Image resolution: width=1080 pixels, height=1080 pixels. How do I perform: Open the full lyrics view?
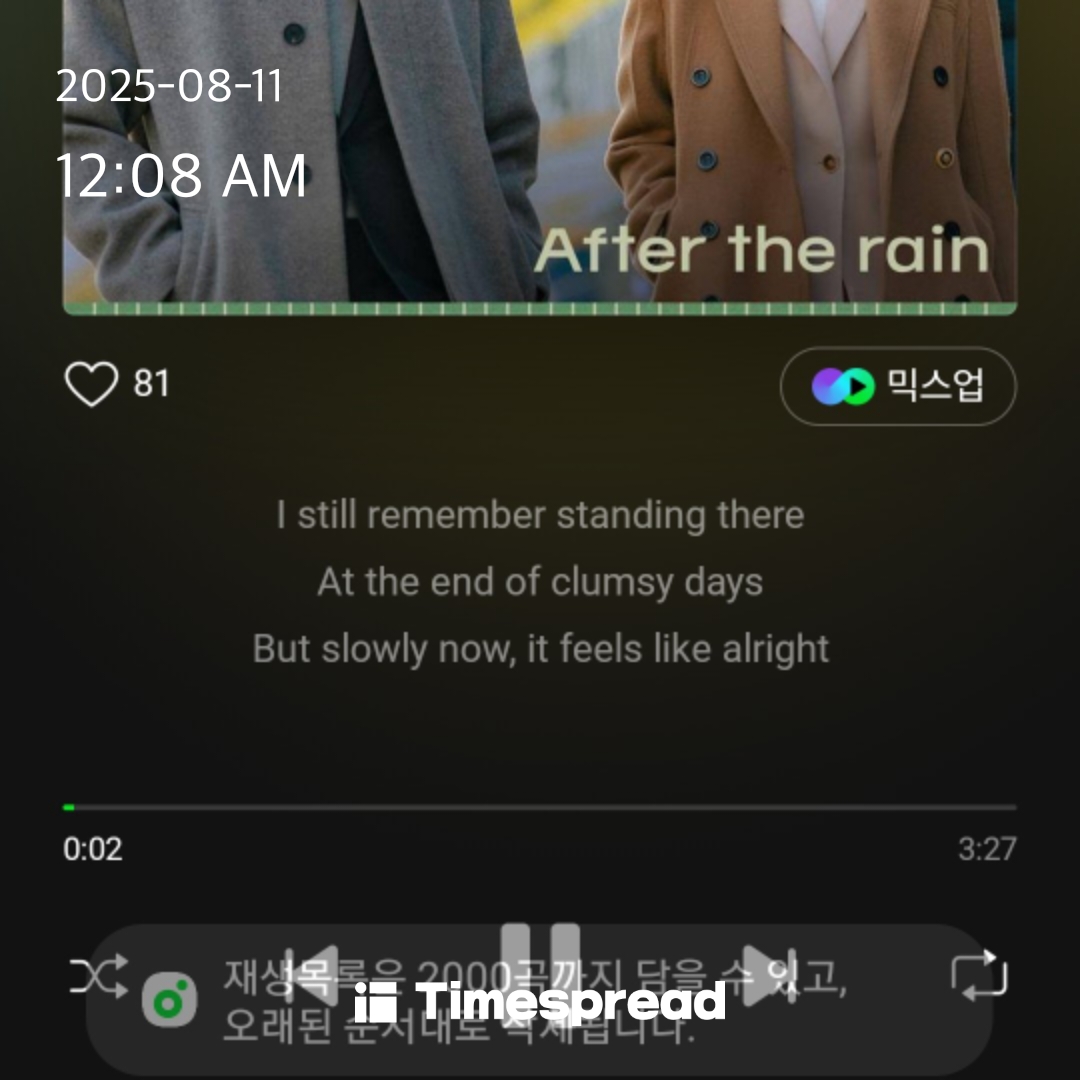[540, 582]
